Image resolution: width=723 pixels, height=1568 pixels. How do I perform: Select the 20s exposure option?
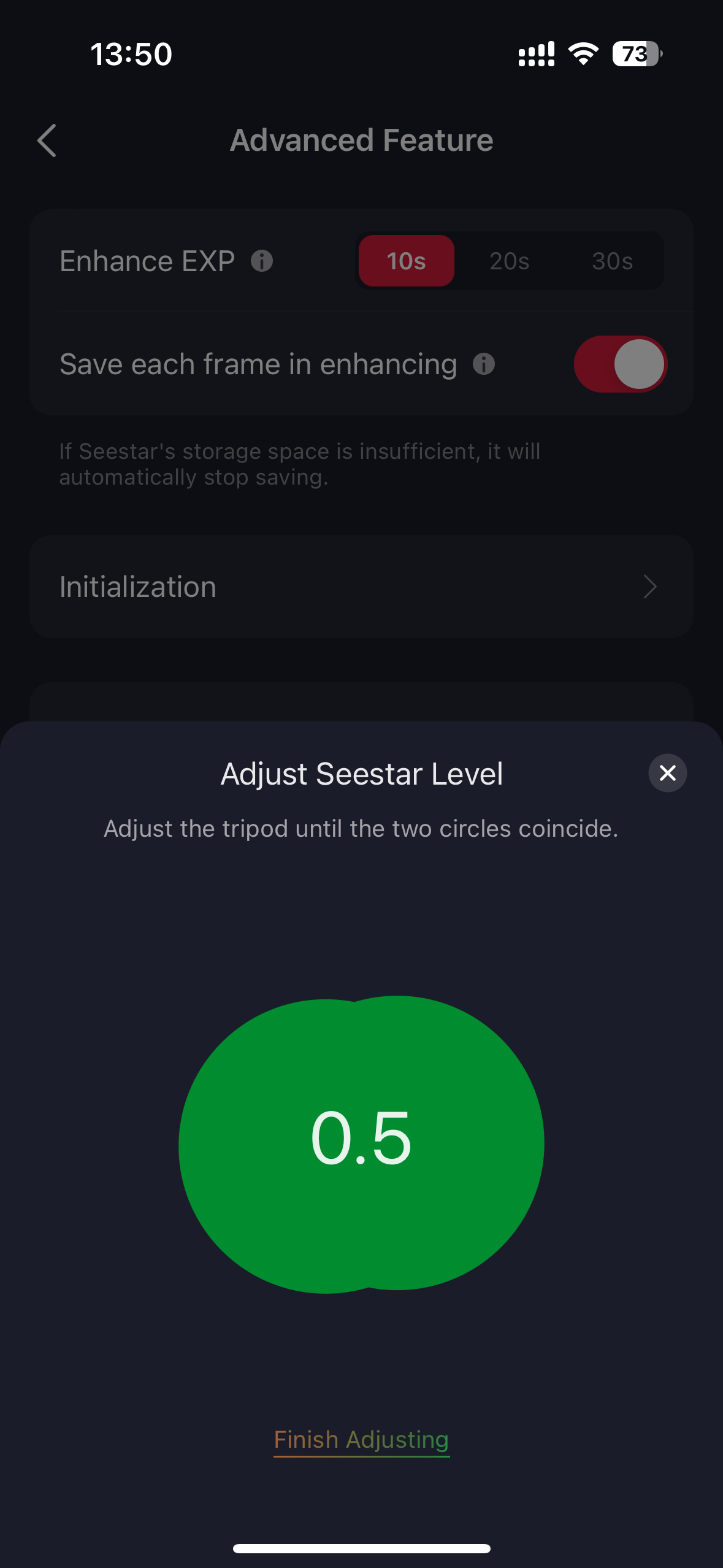[508, 261]
